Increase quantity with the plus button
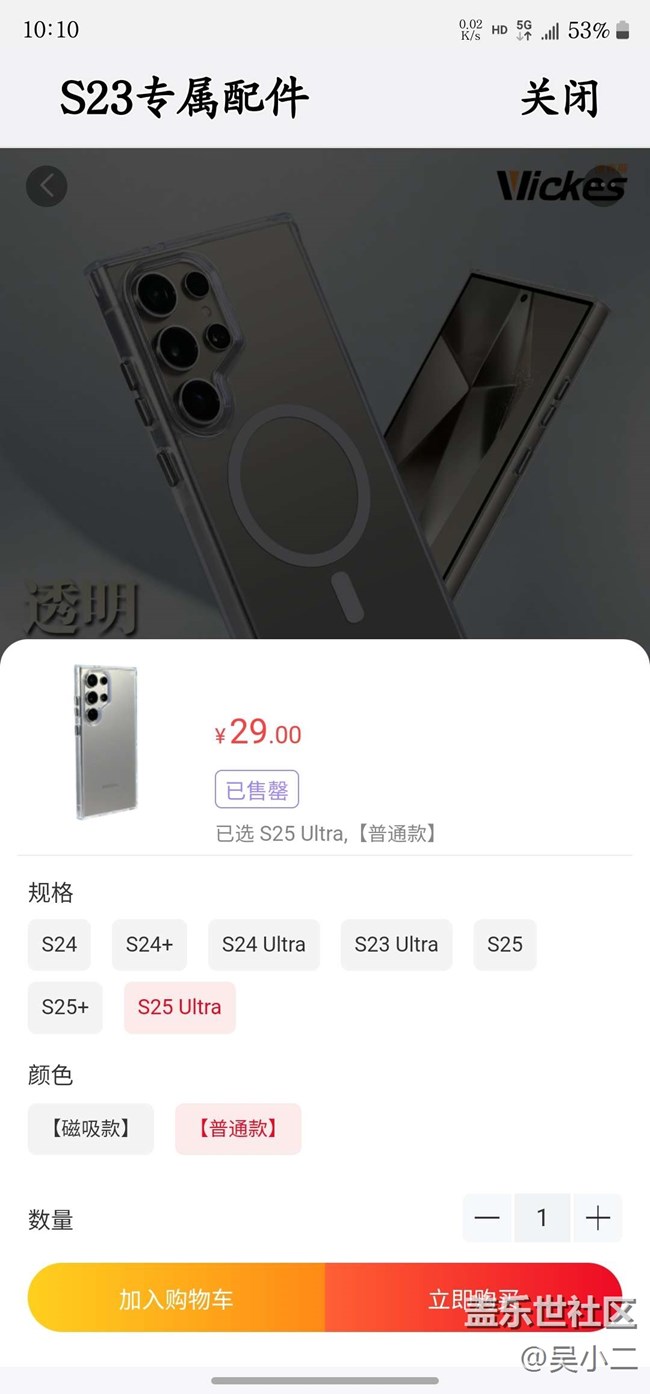The height and width of the screenshot is (1394, 650). point(598,1218)
